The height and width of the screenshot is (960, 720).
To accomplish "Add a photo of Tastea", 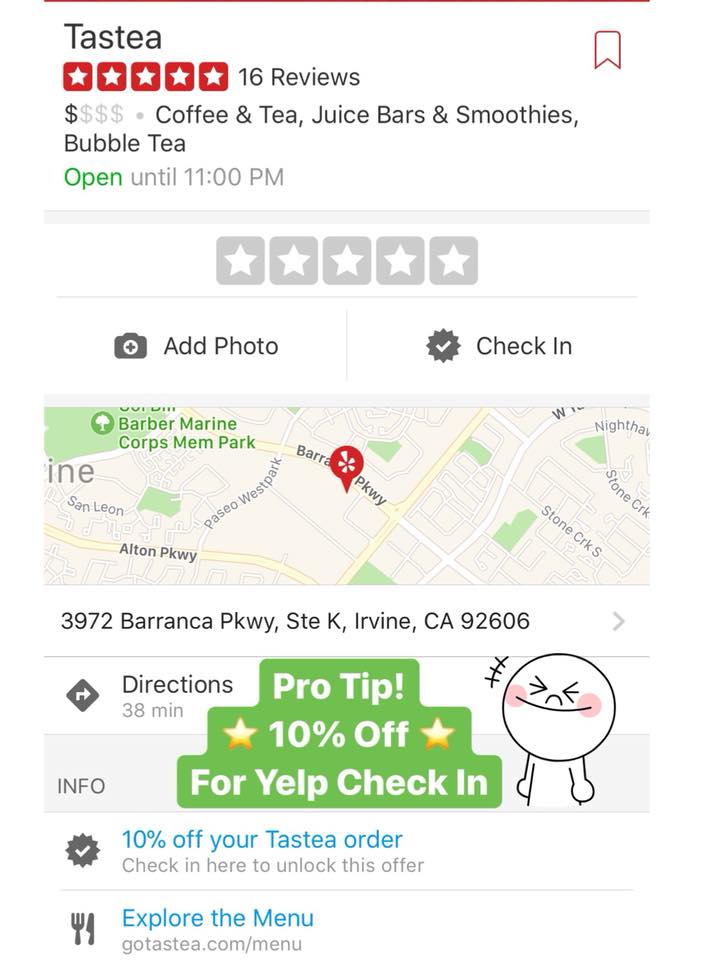I will (197, 346).
